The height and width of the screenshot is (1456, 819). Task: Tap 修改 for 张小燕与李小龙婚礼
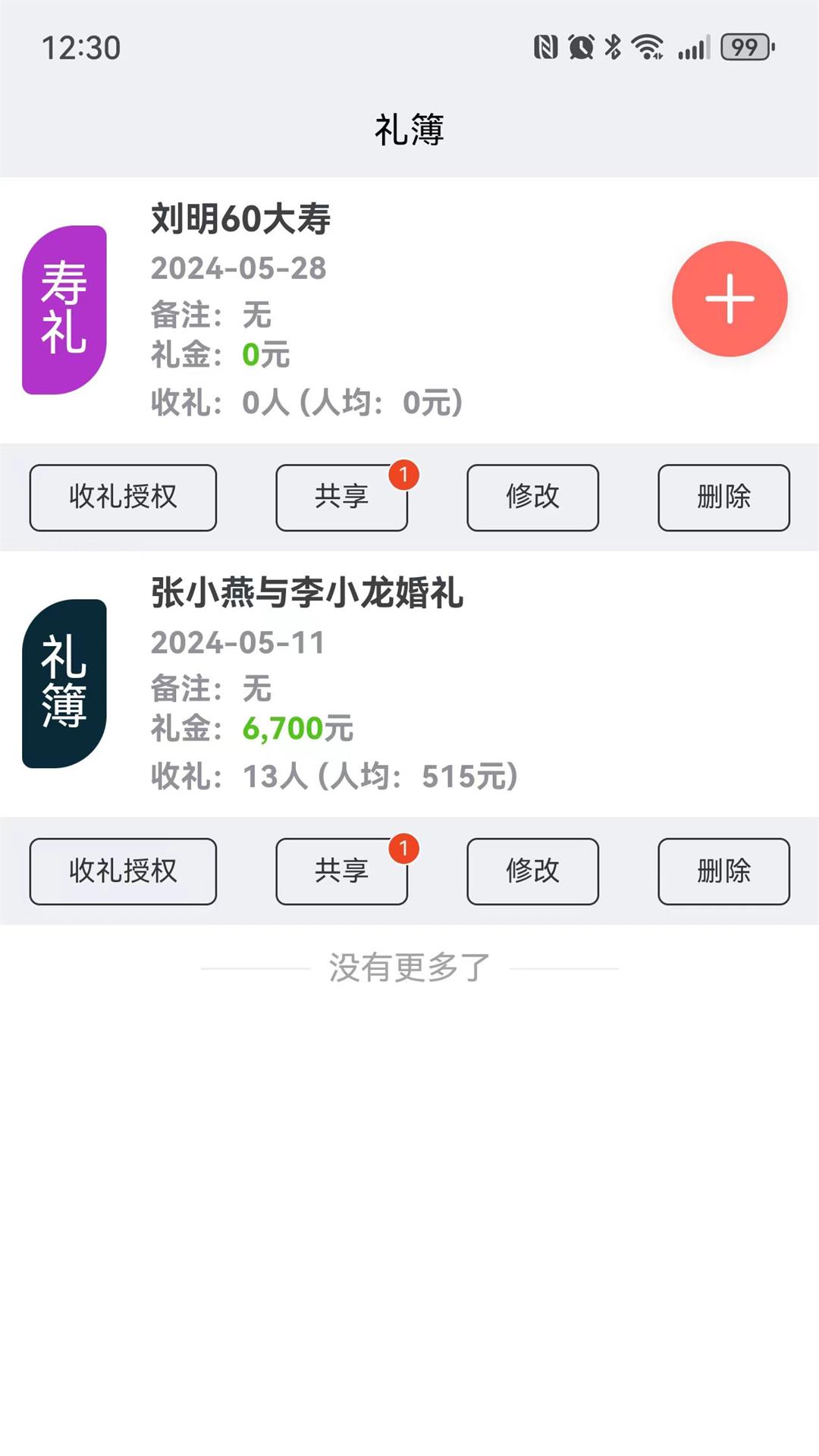click(533, 871)
